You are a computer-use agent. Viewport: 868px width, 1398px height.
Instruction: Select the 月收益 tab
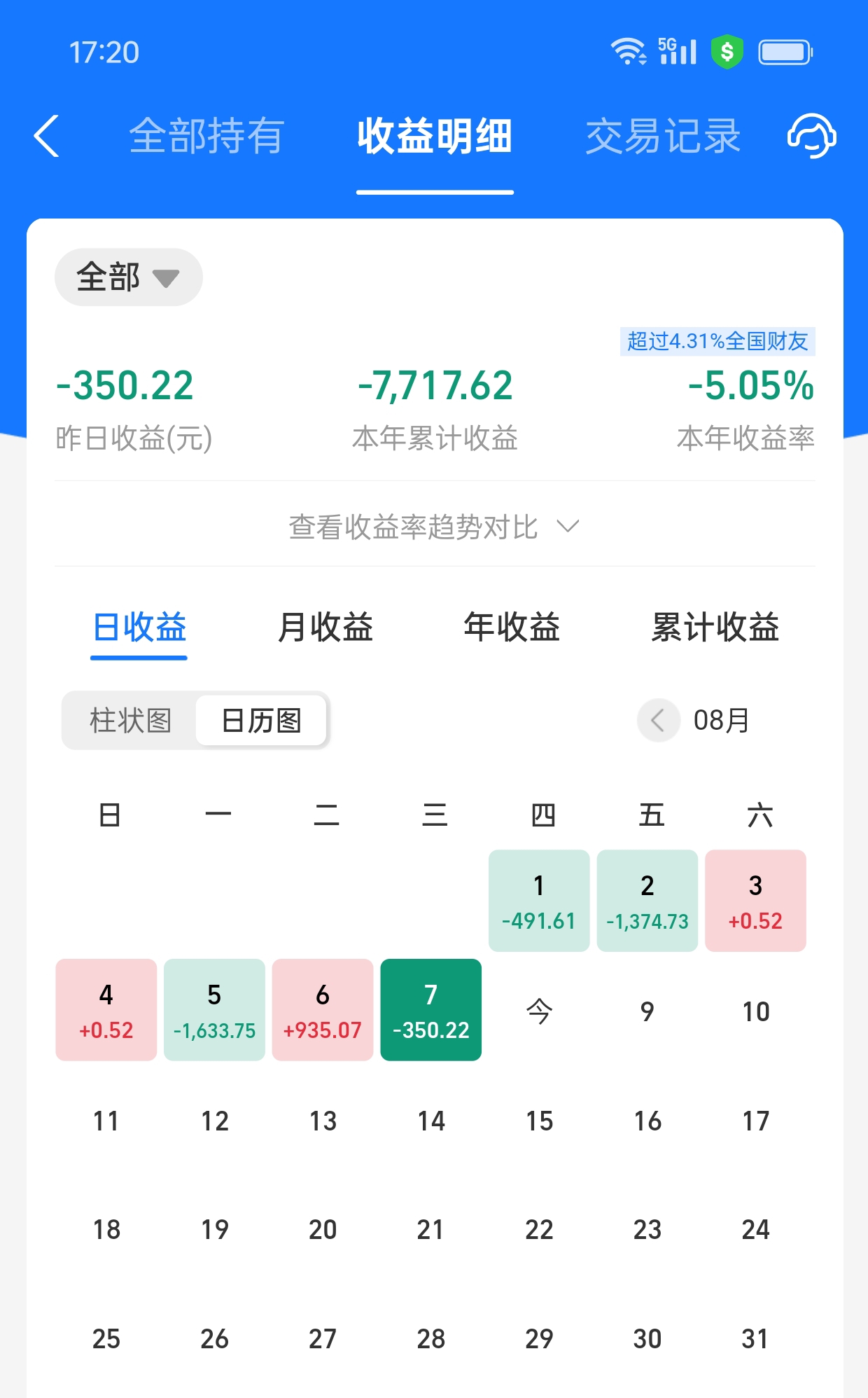click(325, 627)
